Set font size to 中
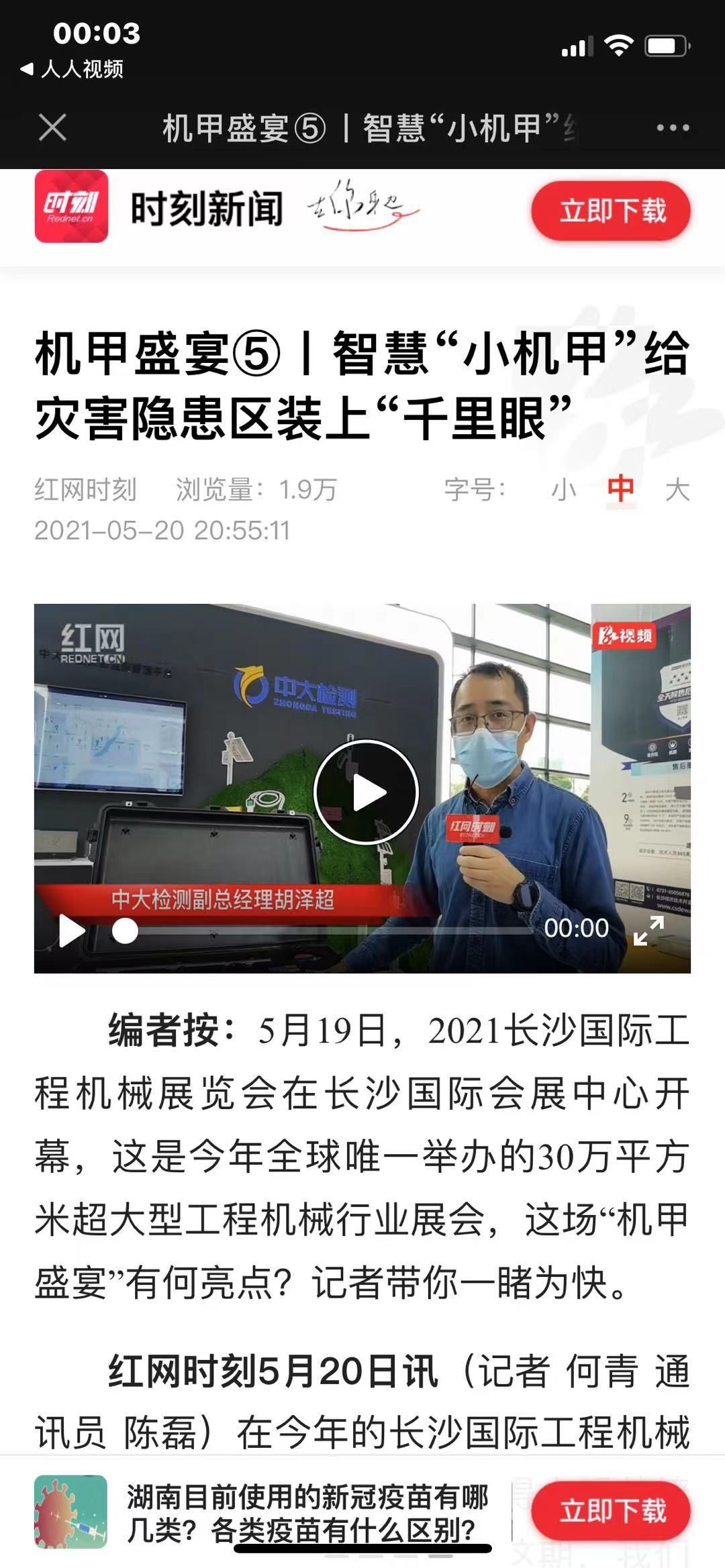The height and width of the screenshot is (1568, 725). [620, 488]
